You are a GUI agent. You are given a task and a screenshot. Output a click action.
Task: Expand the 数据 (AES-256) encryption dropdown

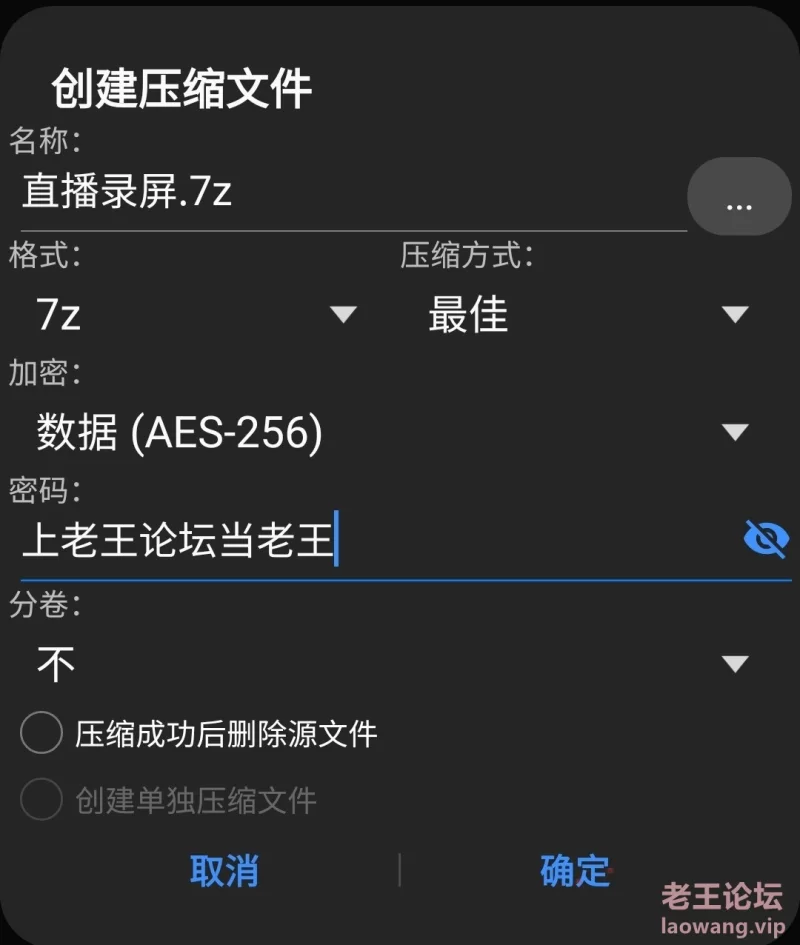coord(392,432)
